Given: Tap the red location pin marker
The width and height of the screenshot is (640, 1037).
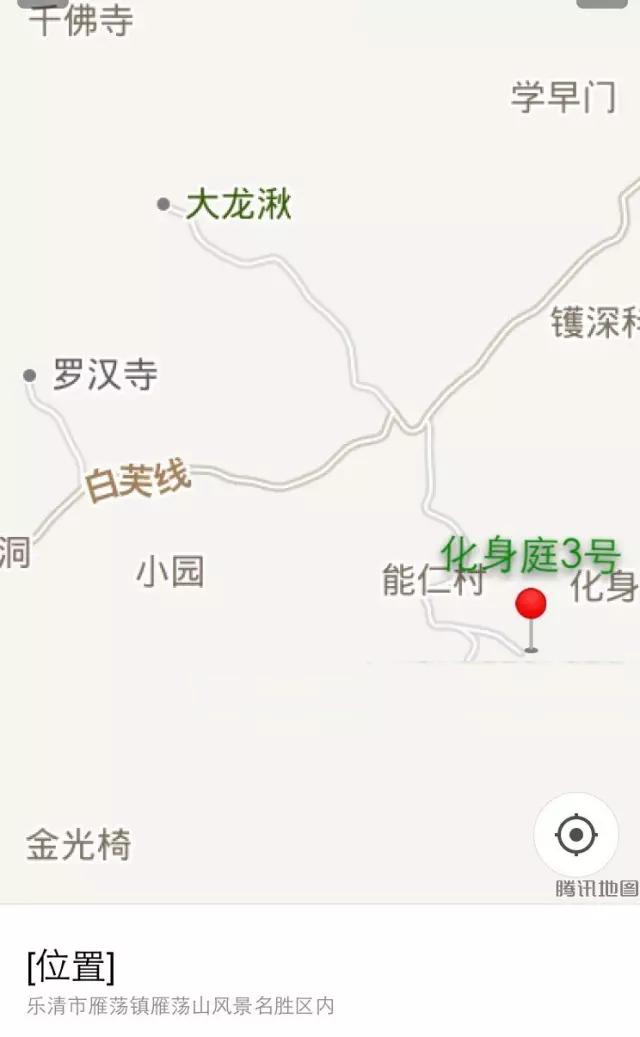Looking at the screenshot, I should (531, 605).
